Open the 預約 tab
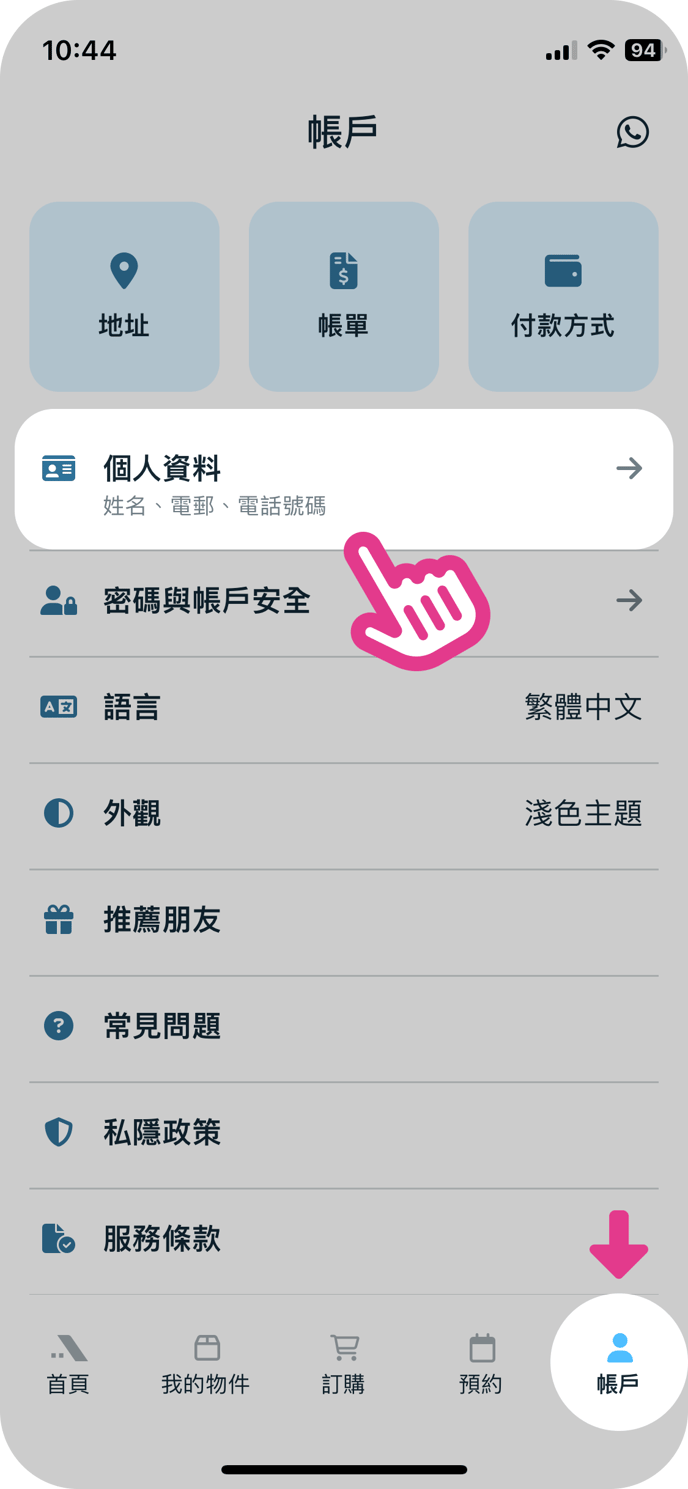Screen dimensions: 688x1489 (481, 1364)
